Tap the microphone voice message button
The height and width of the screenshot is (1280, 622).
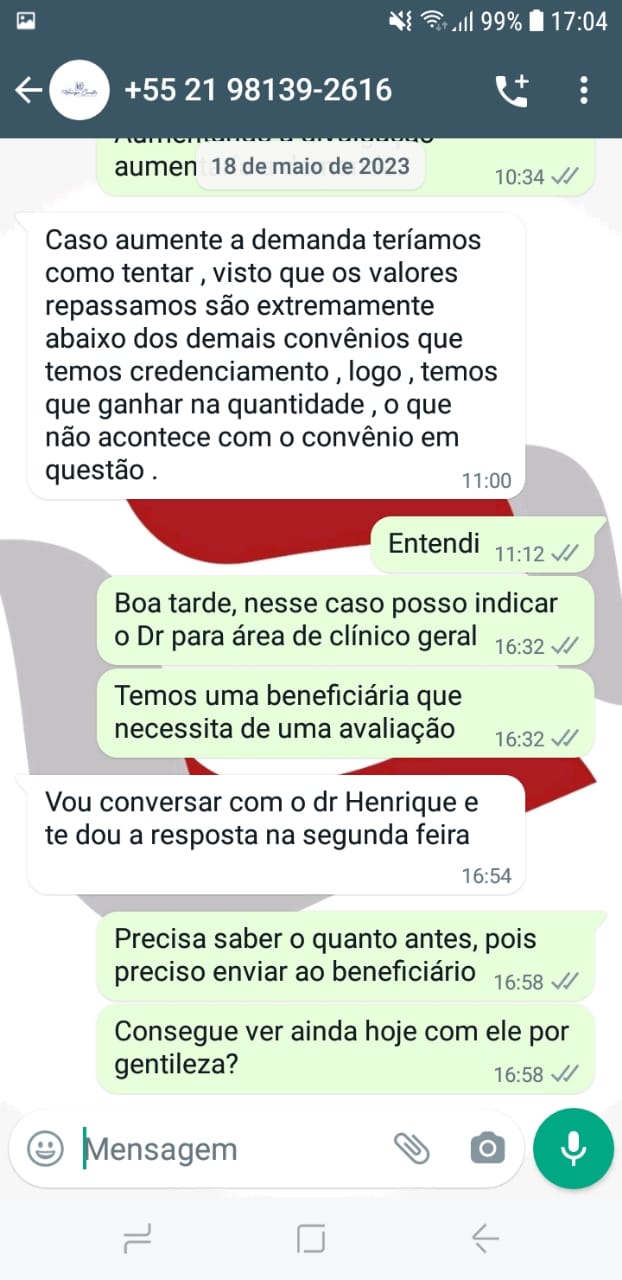click(573, 1148)
